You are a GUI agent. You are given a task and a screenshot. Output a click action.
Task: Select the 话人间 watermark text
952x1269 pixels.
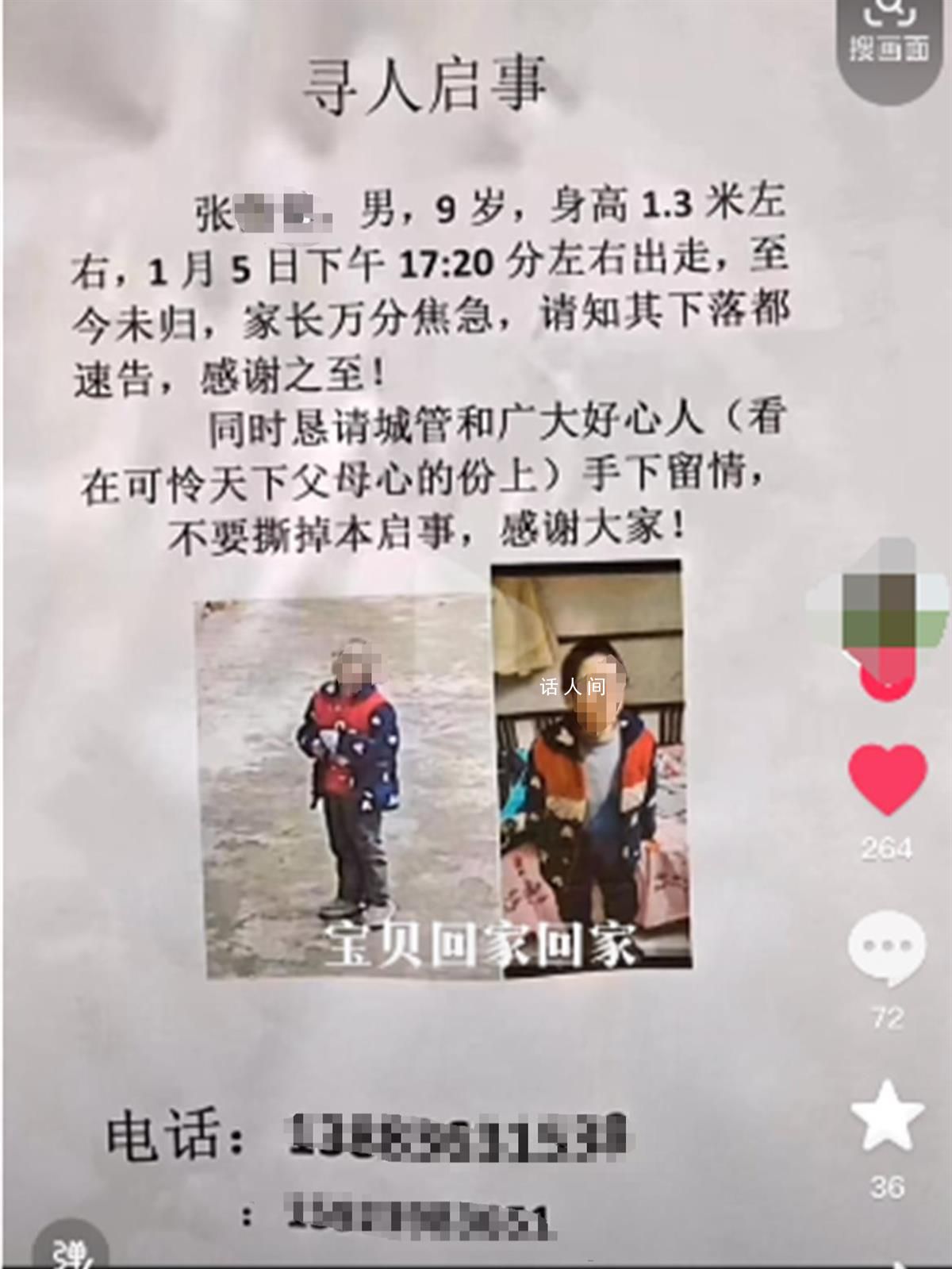pos(573,688)
